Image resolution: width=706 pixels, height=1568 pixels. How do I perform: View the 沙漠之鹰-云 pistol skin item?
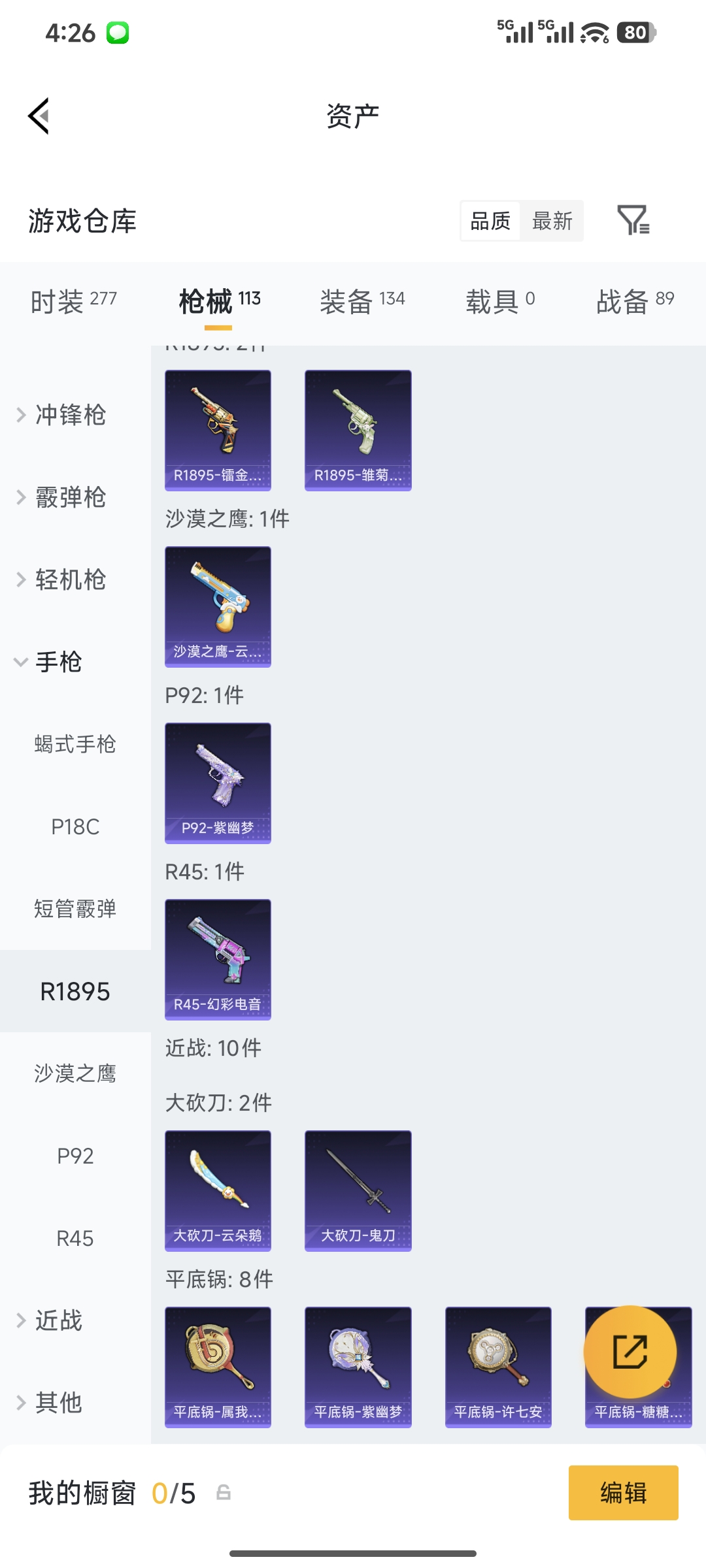pos(218,606)
